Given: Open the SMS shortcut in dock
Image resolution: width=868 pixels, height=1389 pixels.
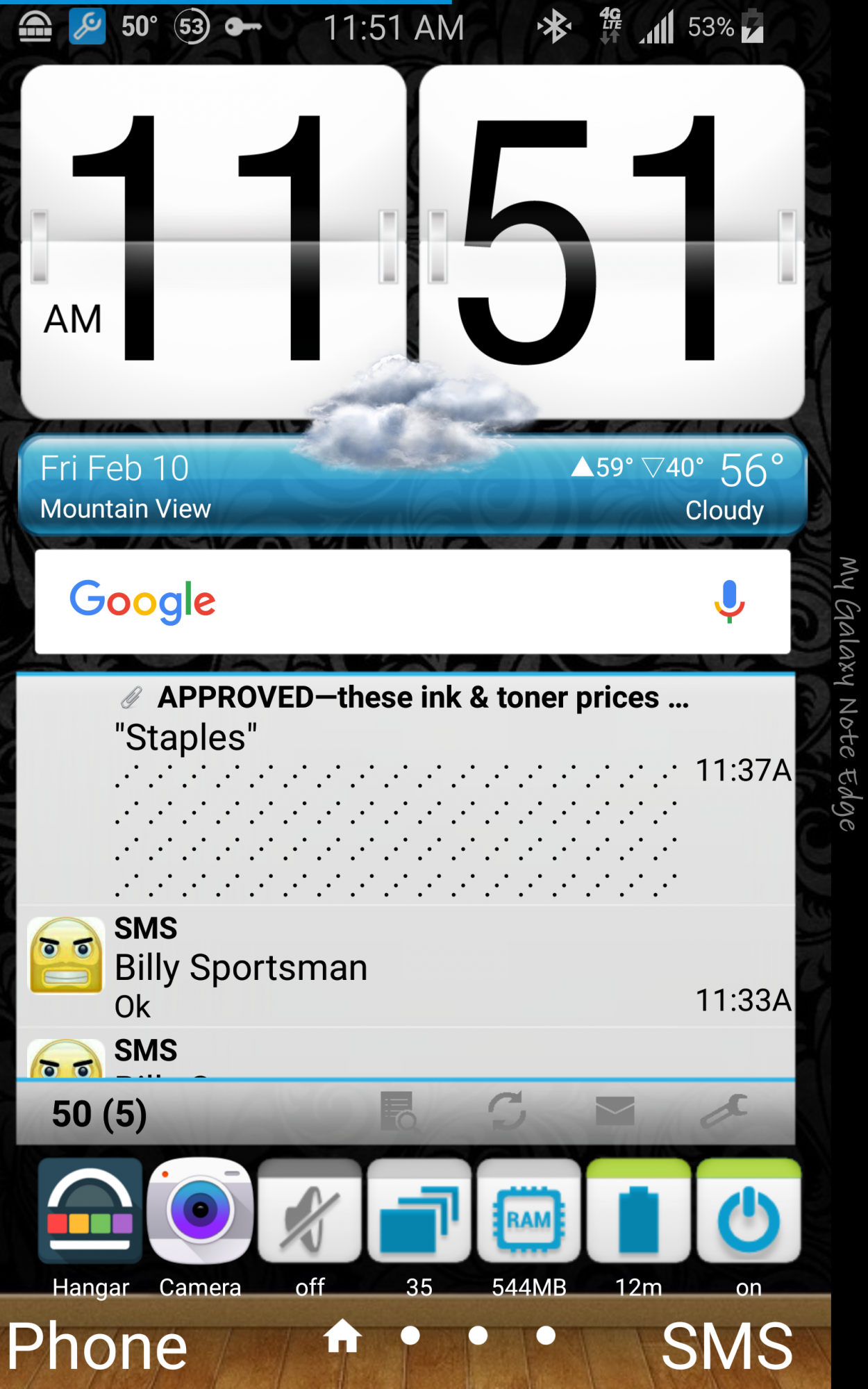Looking at the screenshot, I should coord(727,1346).
